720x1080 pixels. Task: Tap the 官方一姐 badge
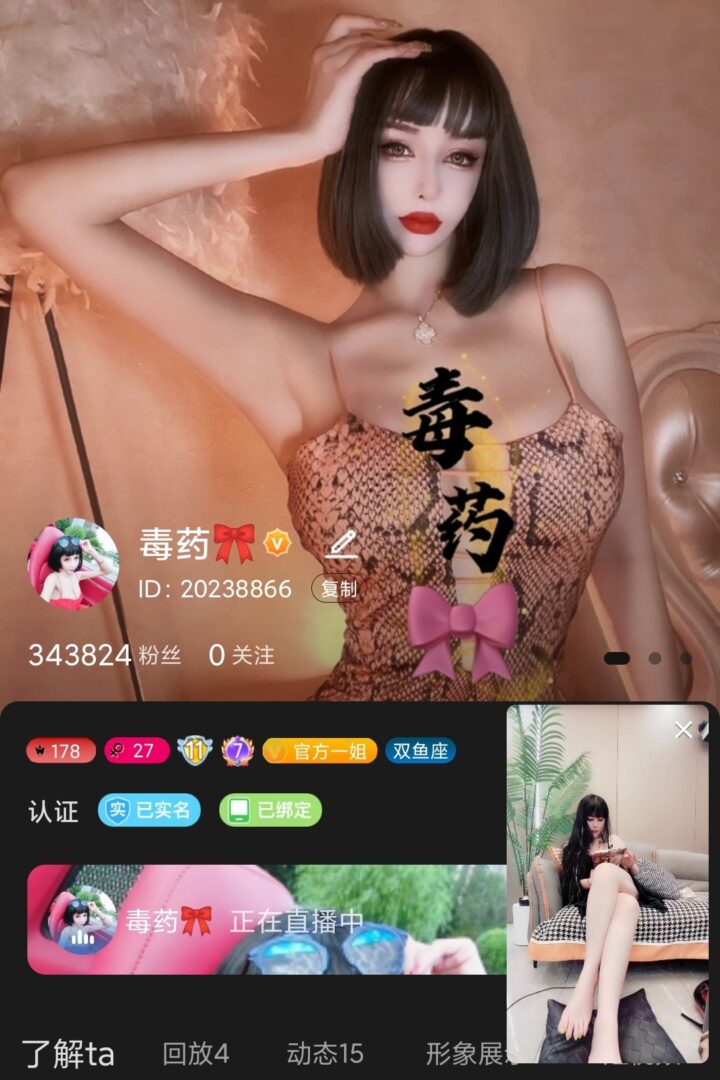click(316, 751)
